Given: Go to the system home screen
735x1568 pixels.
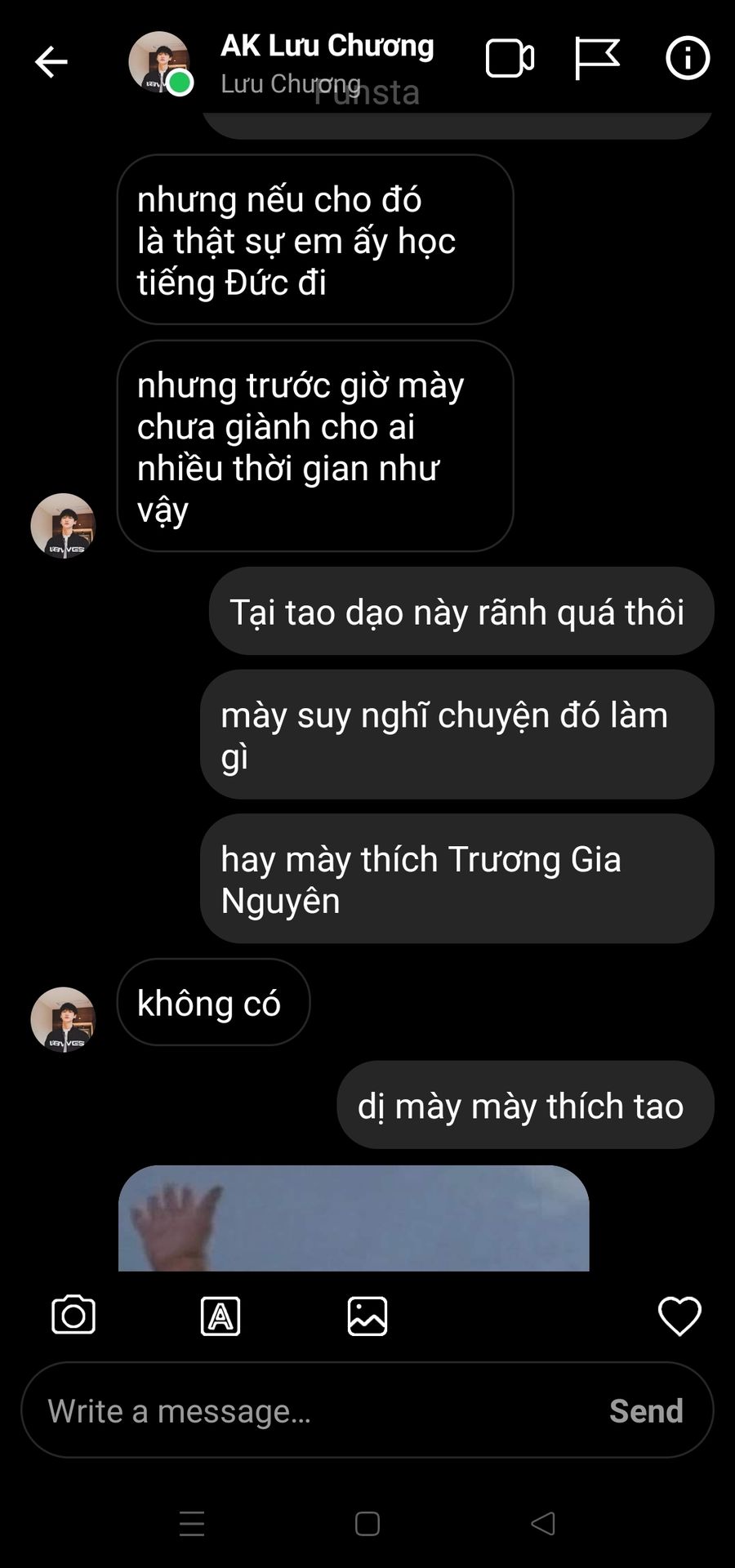Looking at the screenshot, I should click(367, 1524).
